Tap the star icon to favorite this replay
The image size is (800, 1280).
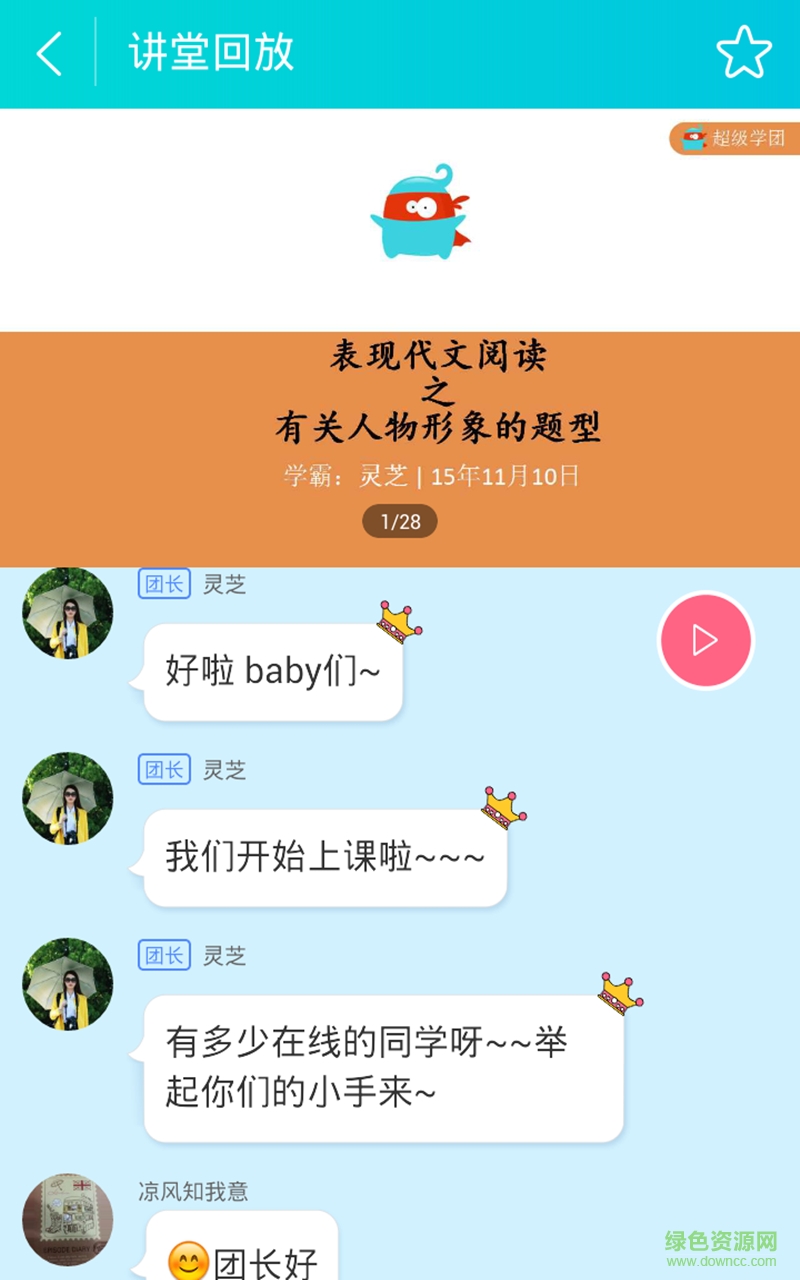tap(744, 49)
